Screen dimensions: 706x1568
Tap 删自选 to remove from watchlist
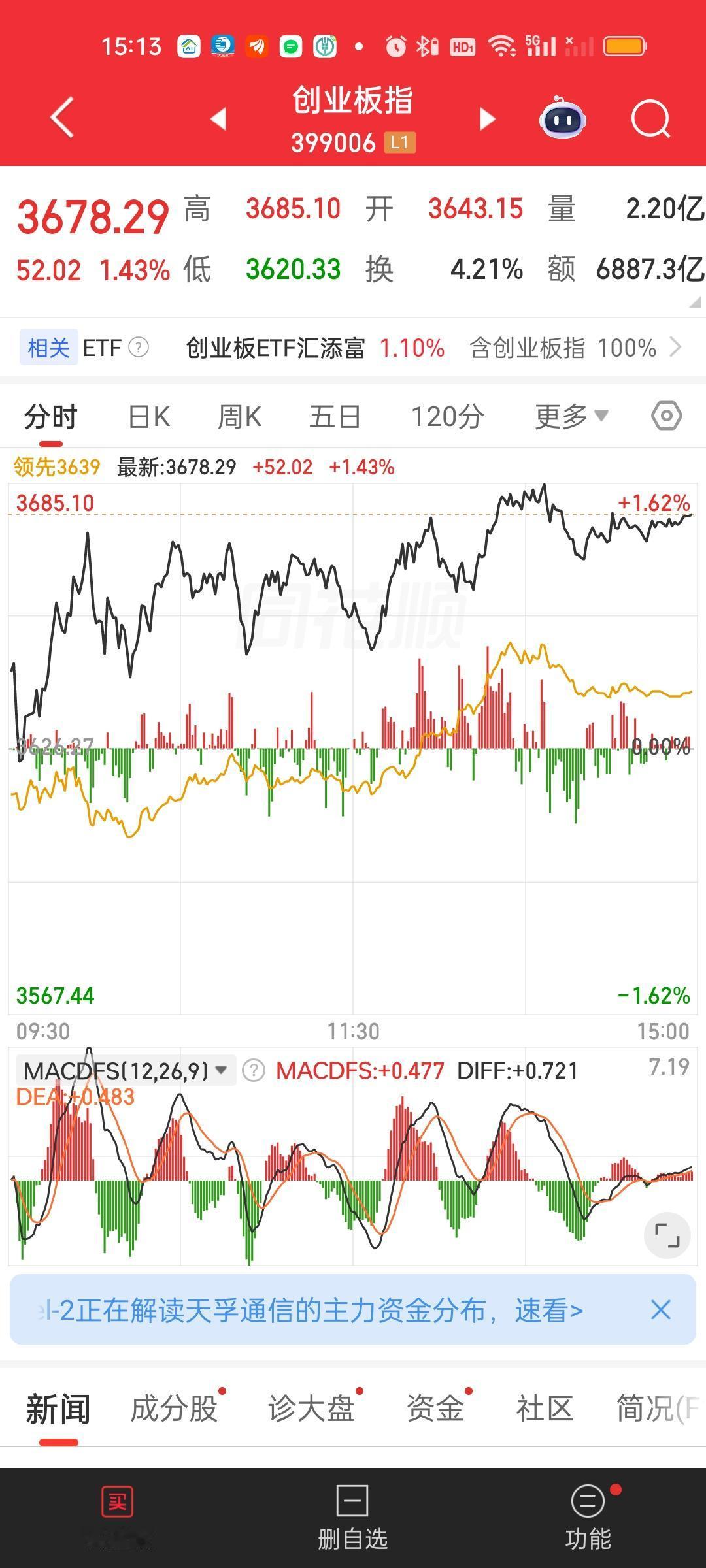pos(352,1518)
